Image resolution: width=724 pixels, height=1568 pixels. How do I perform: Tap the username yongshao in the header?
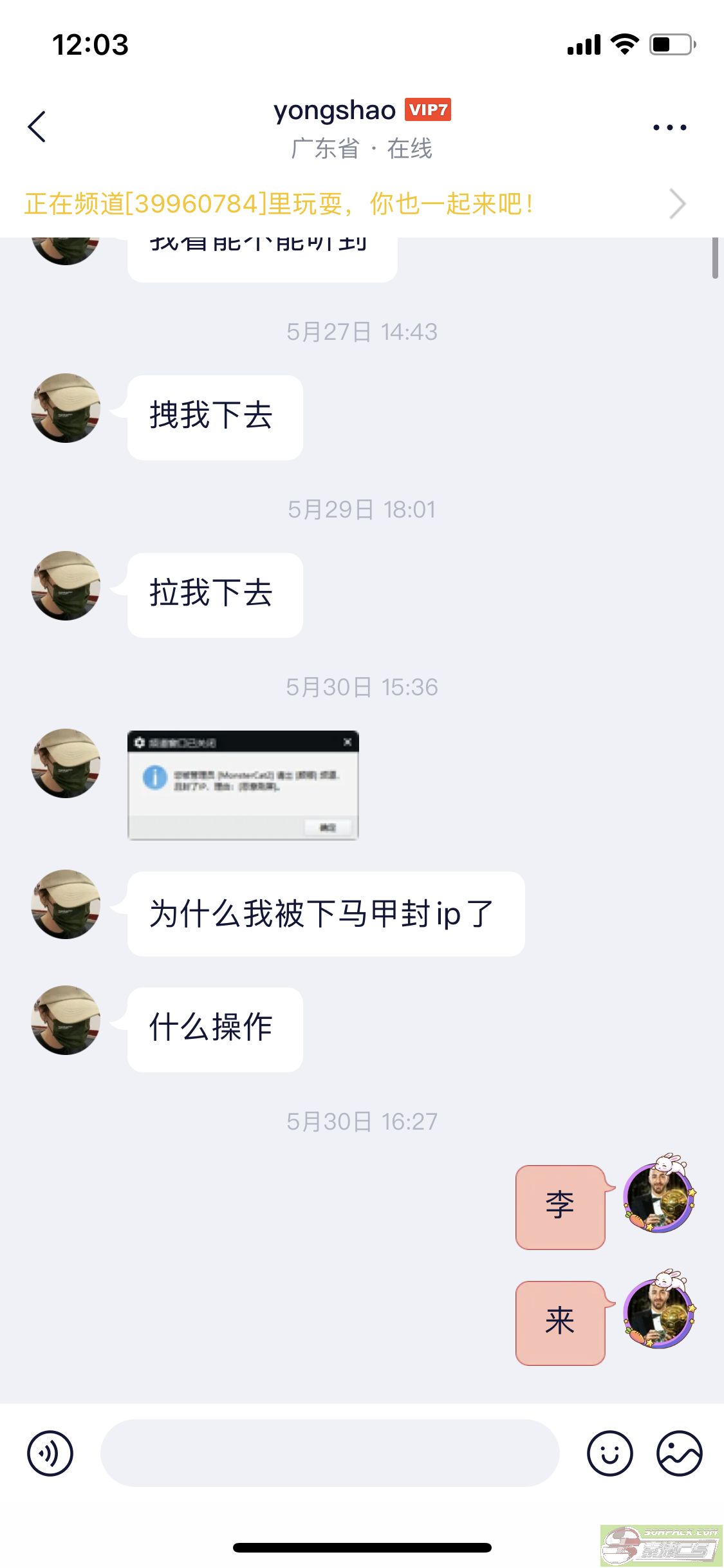(x=335, y=109)
